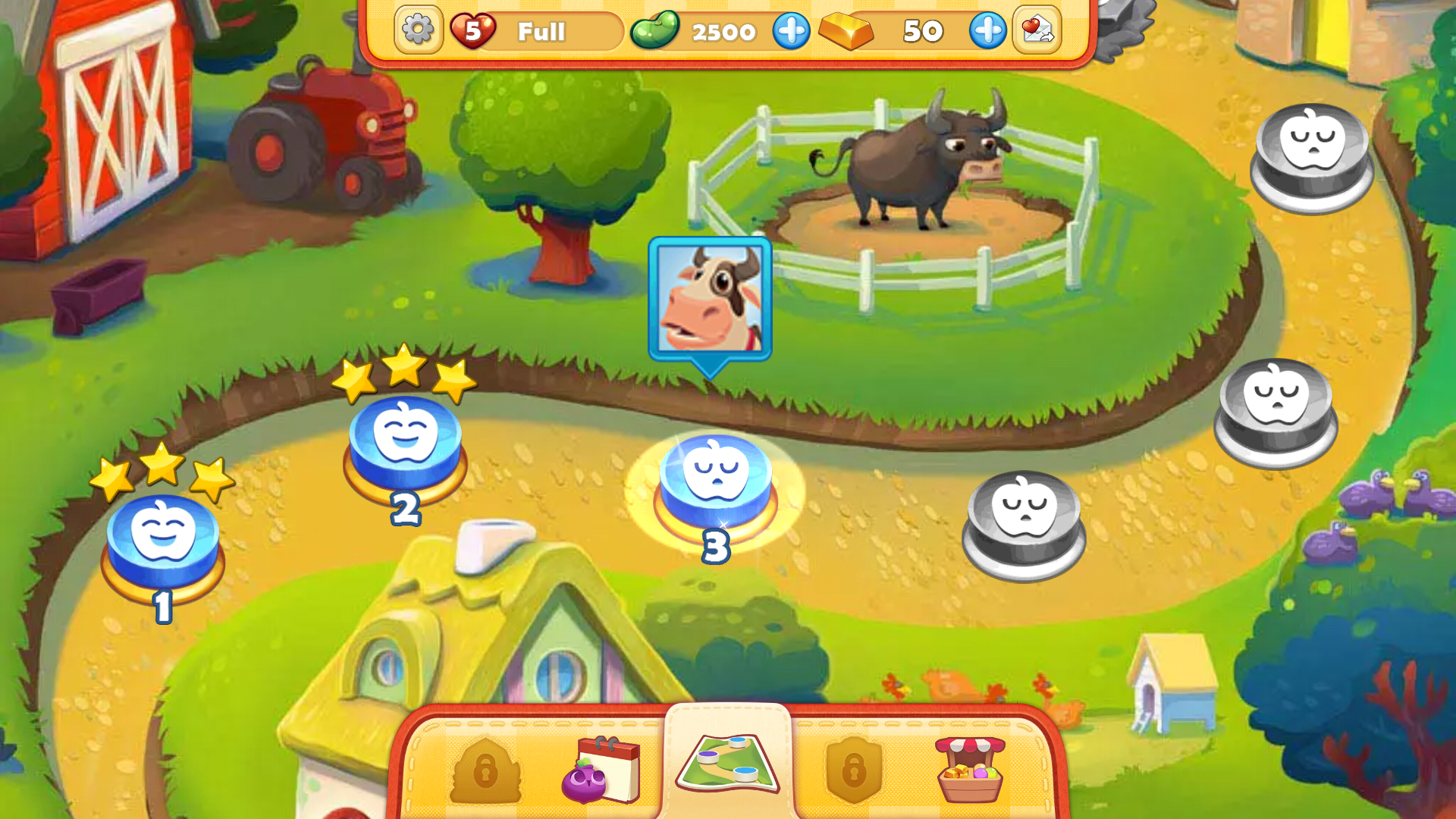This screenshot has width=1456, height=819.
Task: Open the lives mailbox icon
Action: (x=1037, y=31)
